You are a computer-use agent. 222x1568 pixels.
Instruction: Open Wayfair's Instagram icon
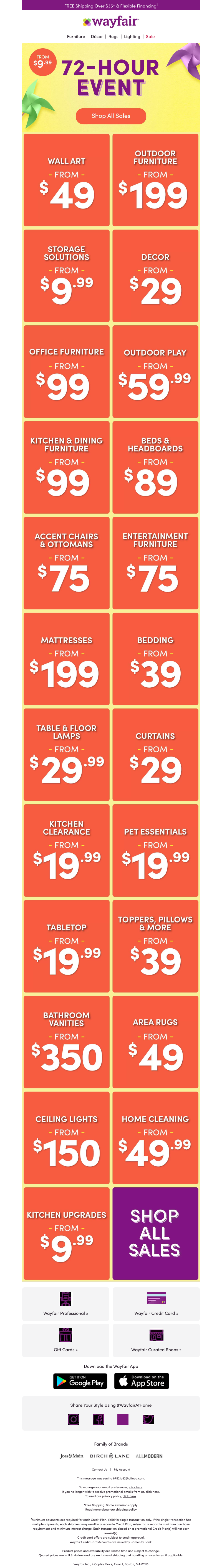(74, 1419)
